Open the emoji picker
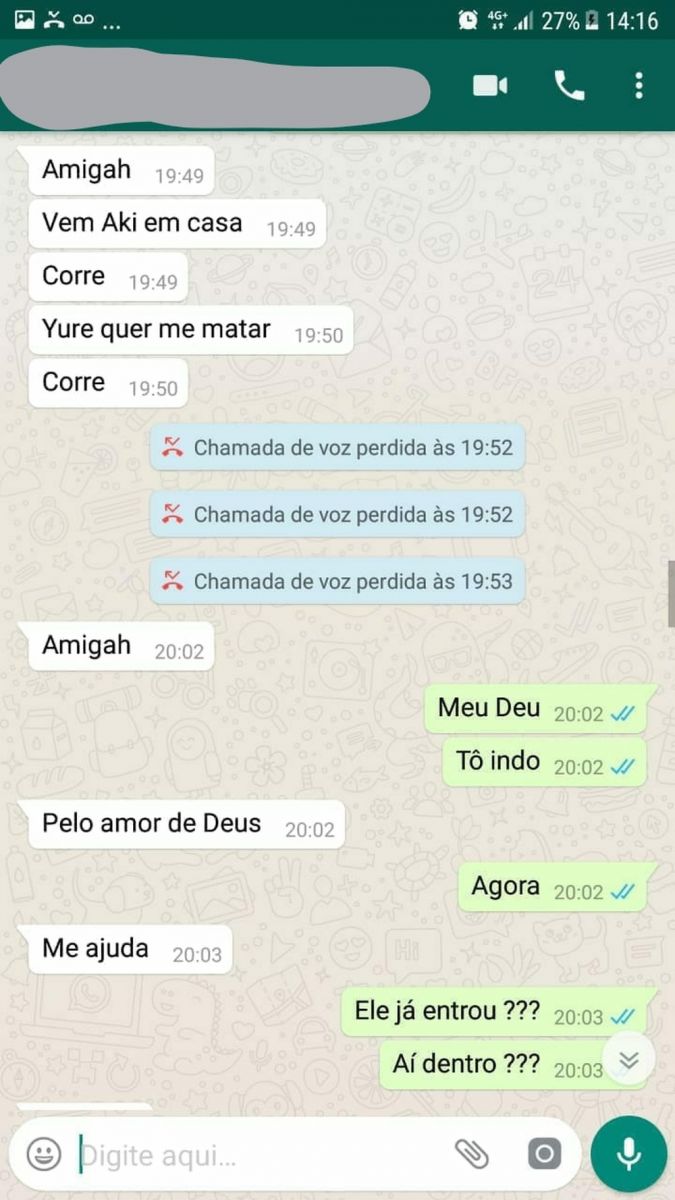The image size is (675, 1200). point(44,1155)
